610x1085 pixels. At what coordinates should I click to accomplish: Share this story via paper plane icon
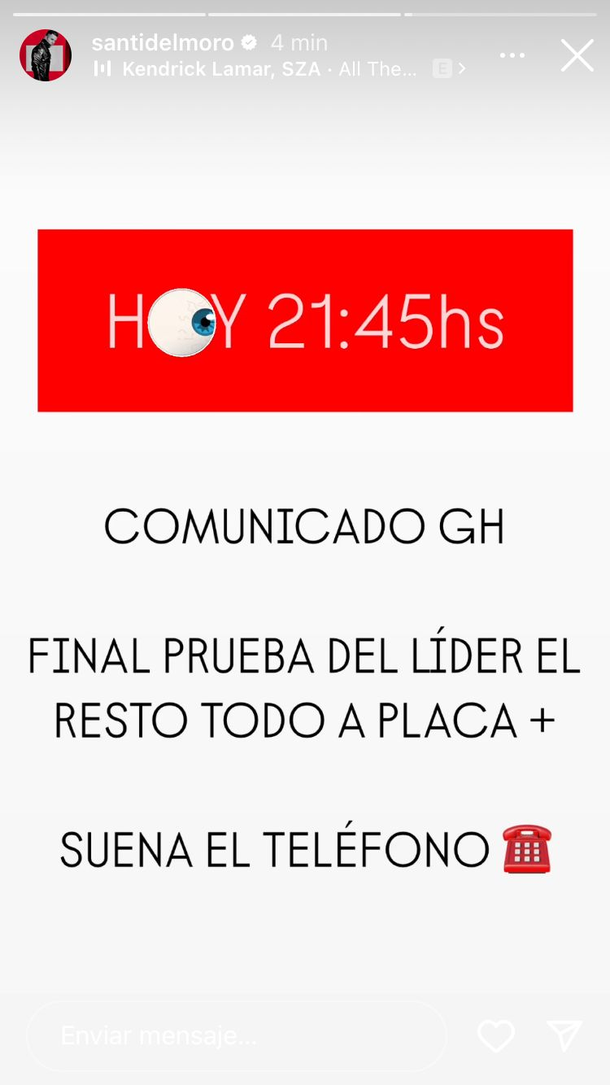click(564, 1036)
